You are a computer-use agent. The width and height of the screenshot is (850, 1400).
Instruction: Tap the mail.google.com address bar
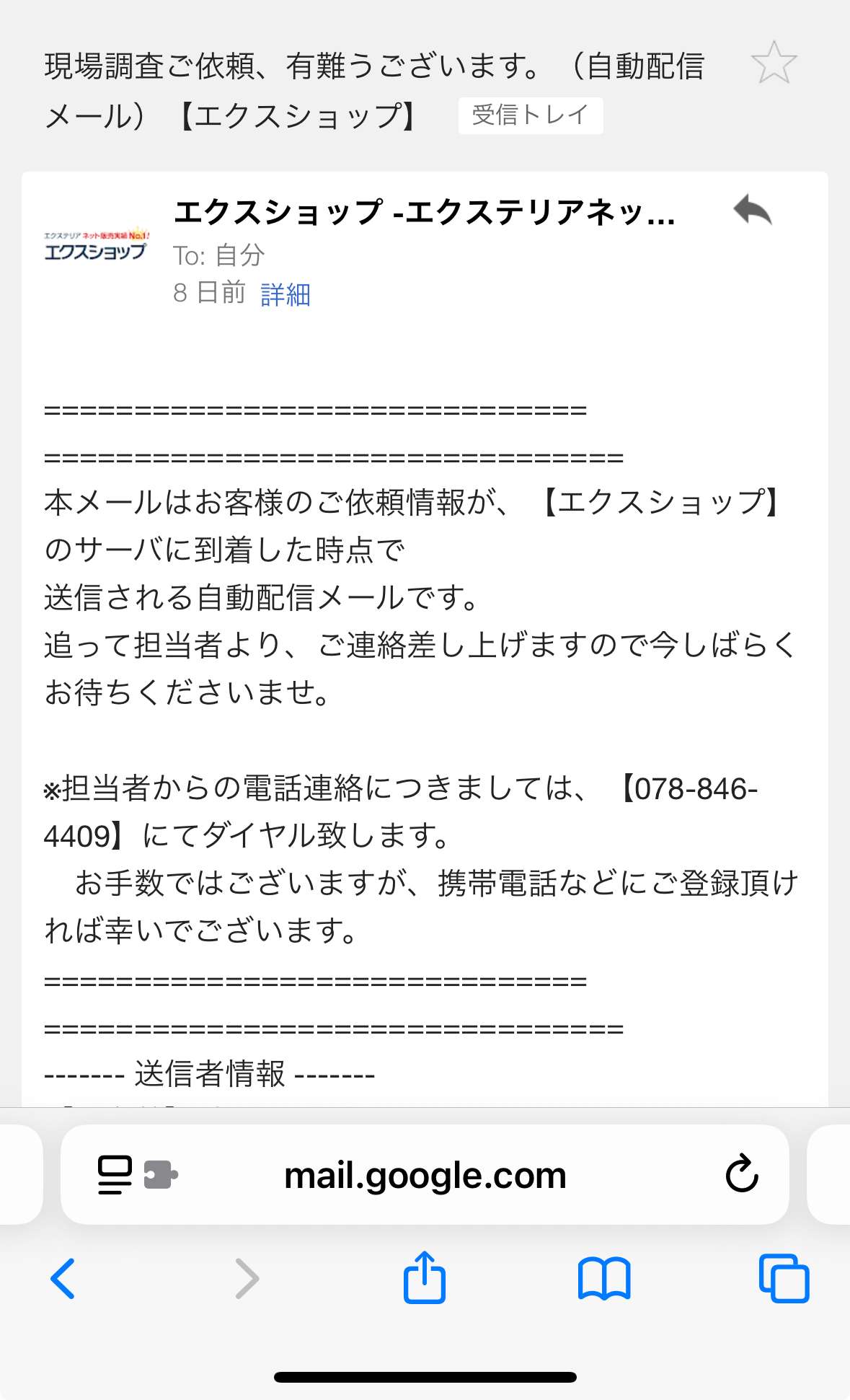pos(425,1175)
